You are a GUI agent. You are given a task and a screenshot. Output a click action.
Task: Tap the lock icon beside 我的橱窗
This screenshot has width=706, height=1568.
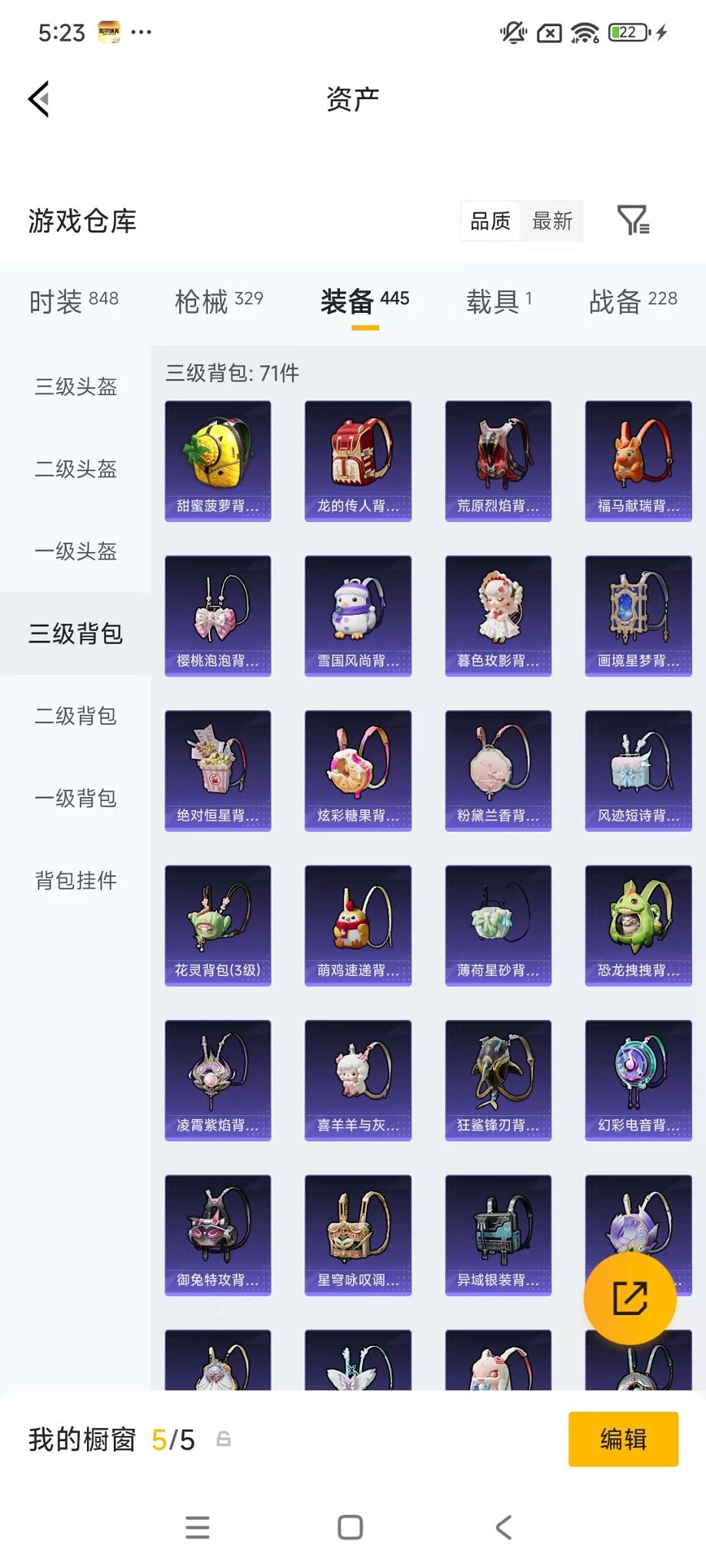(224, 1440)
